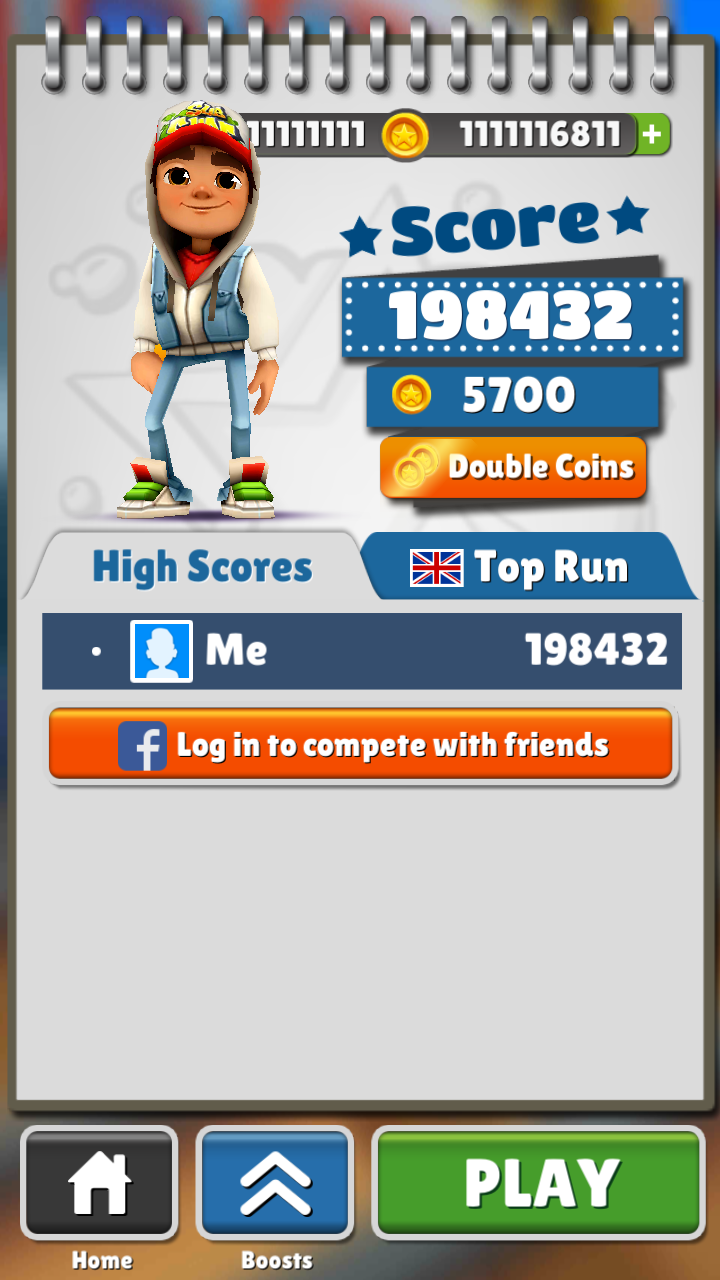Switch to the High Scores tab
The width and height of the screenshot is (720, 1280).
(x=202, y=567)
